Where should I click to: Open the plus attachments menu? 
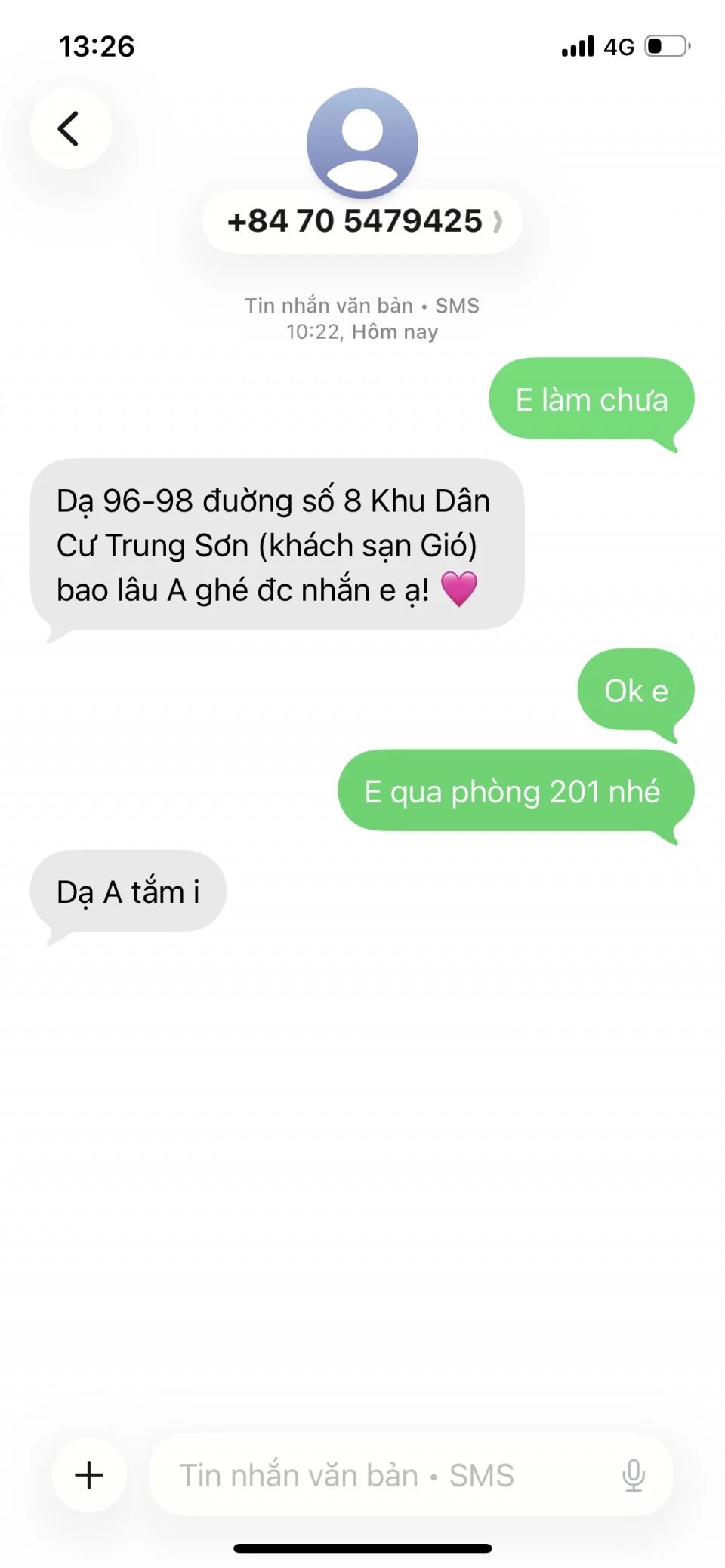pos(89,1474)
